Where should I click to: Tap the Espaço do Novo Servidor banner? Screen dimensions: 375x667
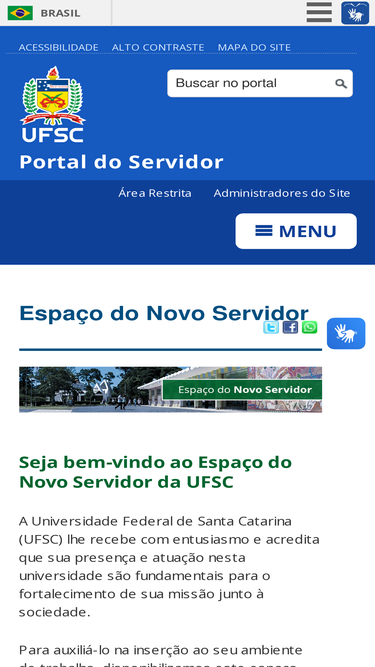(170, 390)
